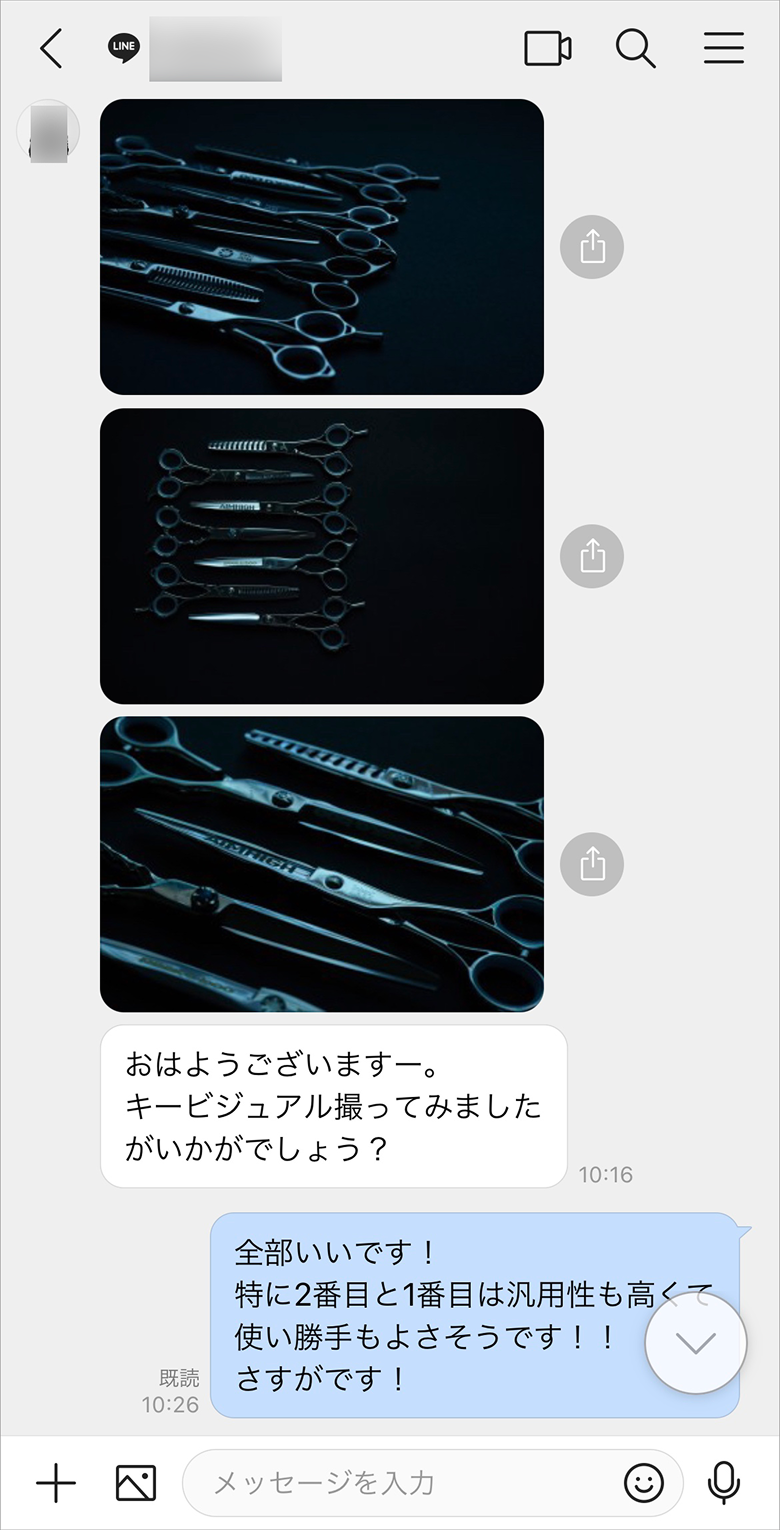The image size is (780, 1530).
Task: Share the third scissors photo
Action: tap(592, 864)
